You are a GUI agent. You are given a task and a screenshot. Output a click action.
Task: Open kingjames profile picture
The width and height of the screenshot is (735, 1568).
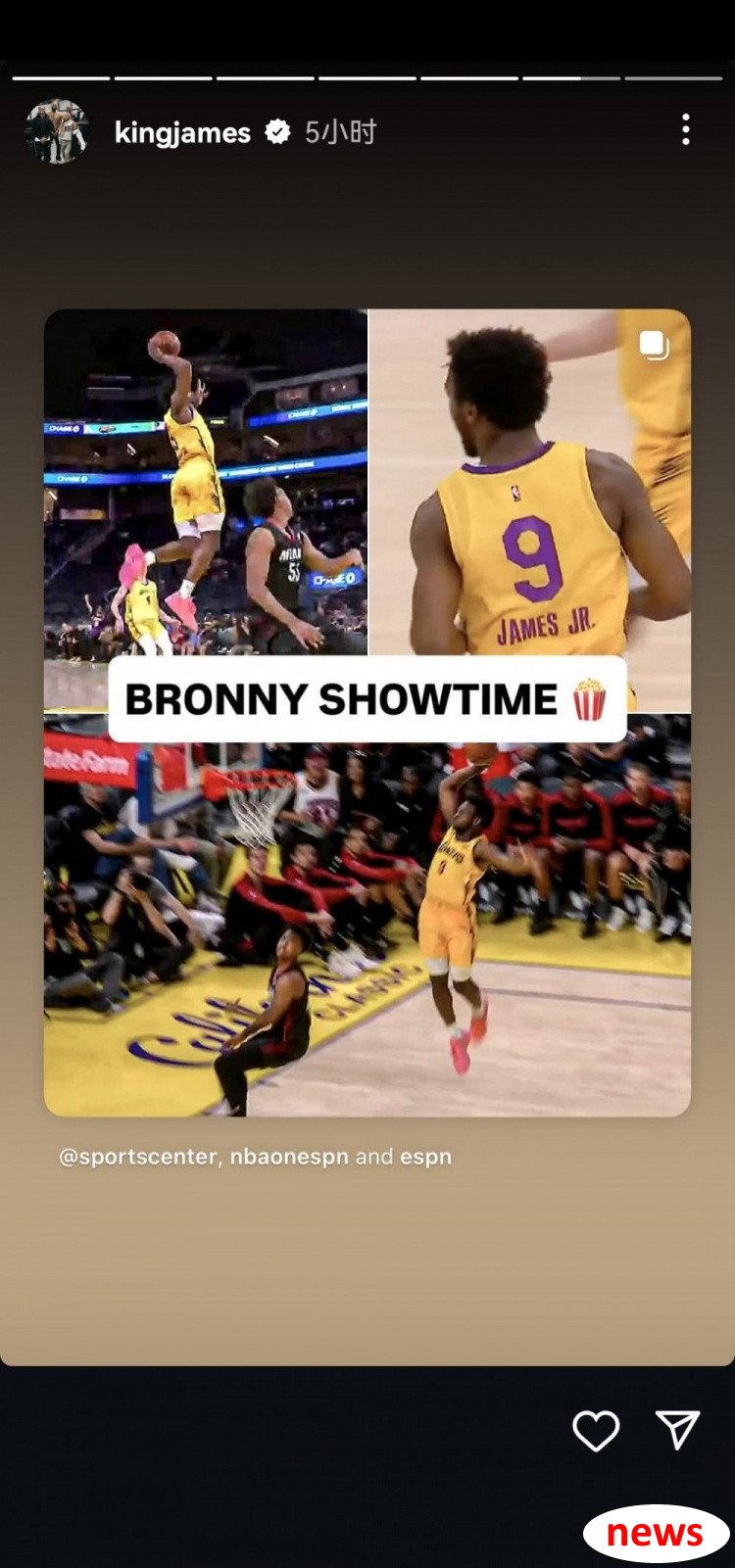point(57,131)
